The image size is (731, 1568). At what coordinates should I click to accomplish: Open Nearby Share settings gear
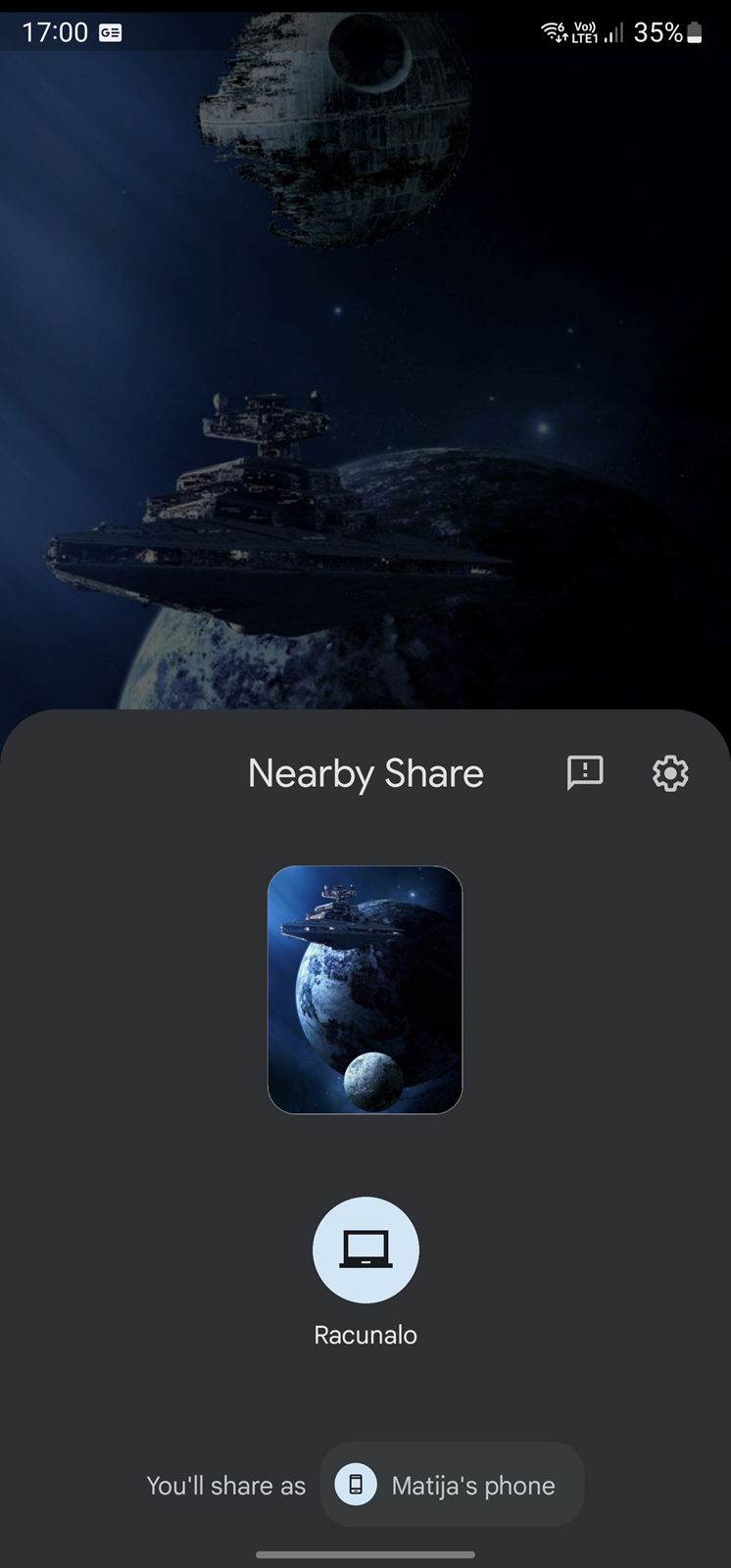pos(670,773)
